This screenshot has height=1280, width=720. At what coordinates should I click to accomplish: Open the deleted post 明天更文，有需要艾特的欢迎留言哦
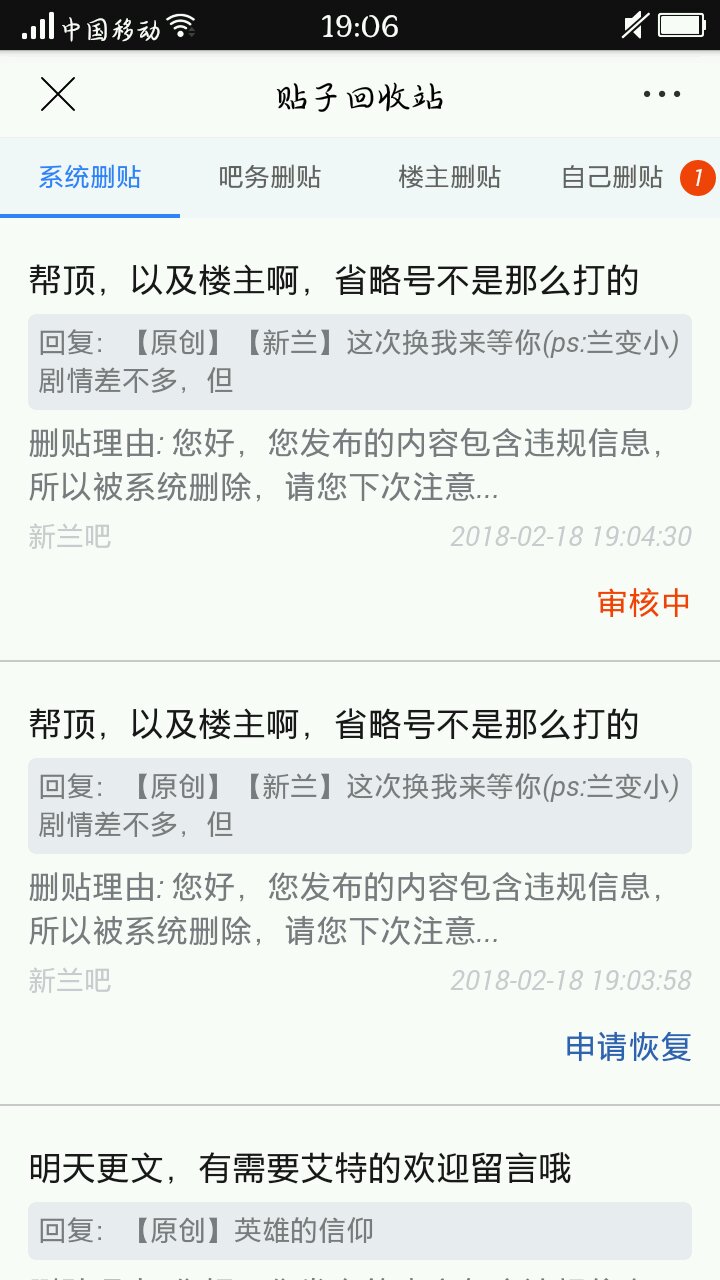tap(300, 1168)
